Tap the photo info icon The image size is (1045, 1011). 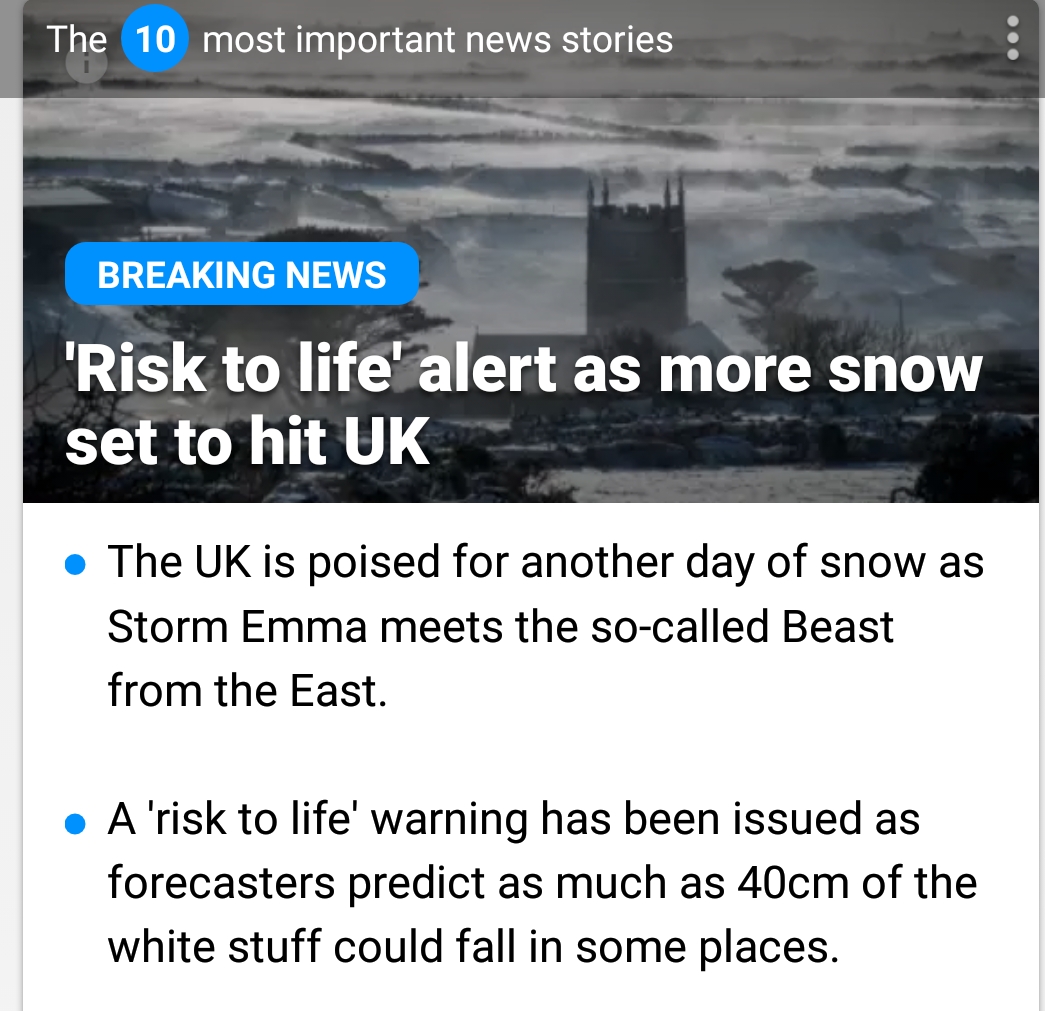[86, 66]
